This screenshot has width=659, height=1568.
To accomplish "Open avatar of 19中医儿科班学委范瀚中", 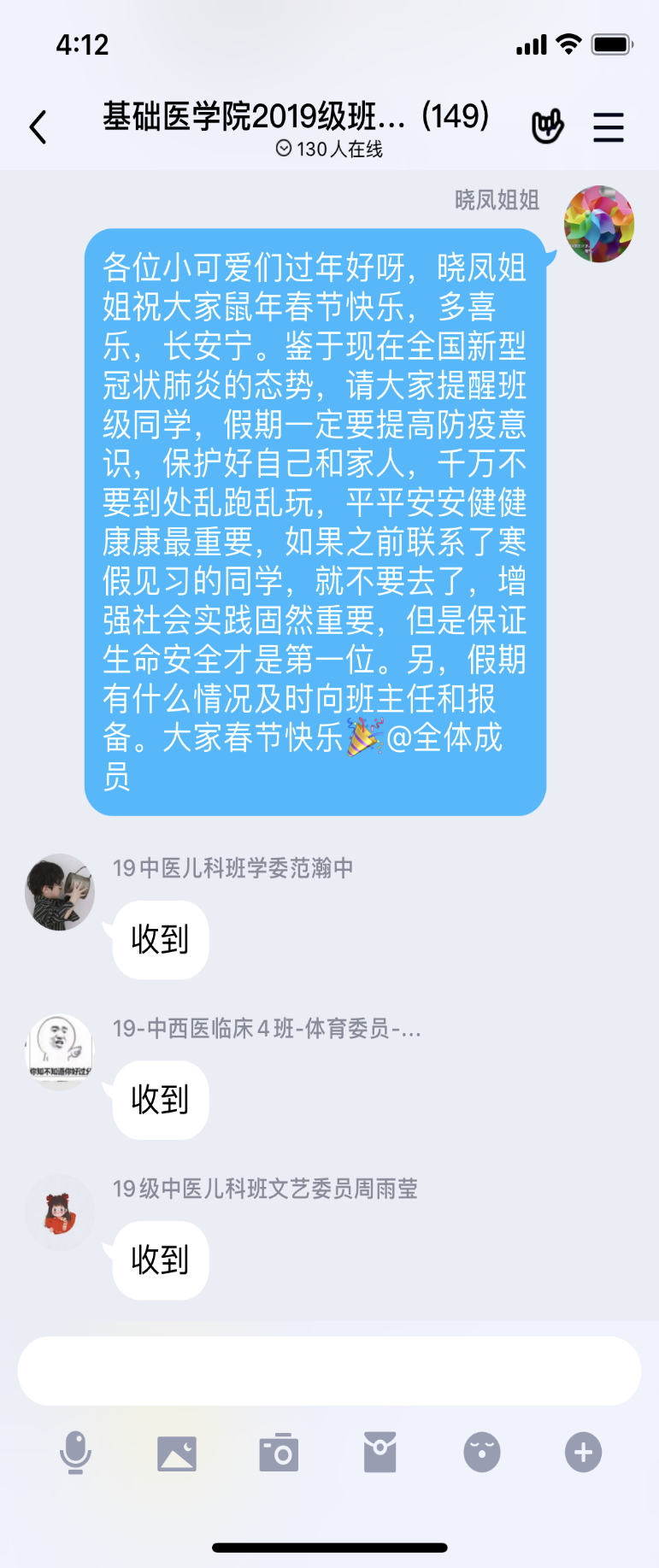I will pyautogui.click(x=60, y=892).
